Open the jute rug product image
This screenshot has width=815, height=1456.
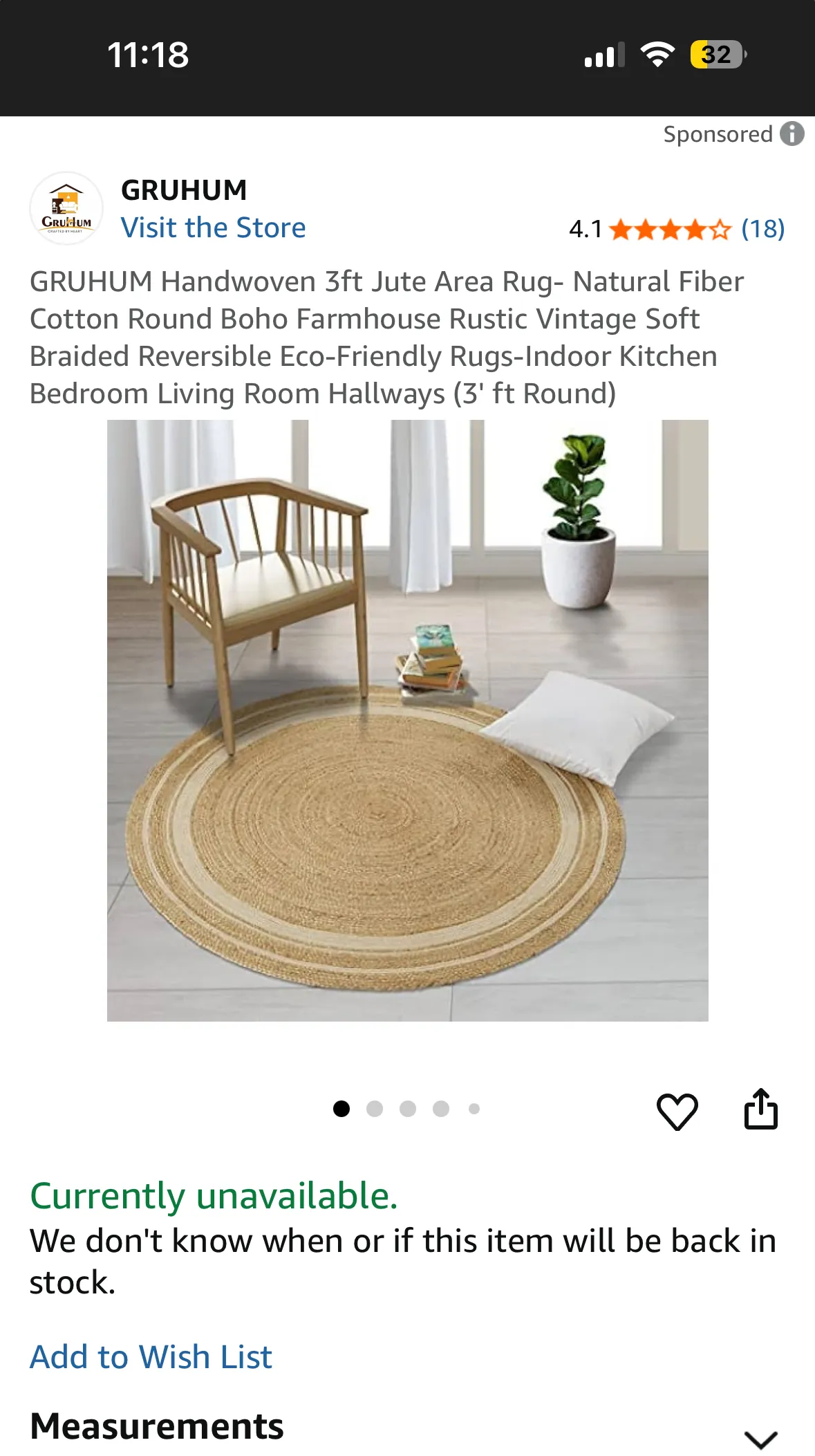407,720
